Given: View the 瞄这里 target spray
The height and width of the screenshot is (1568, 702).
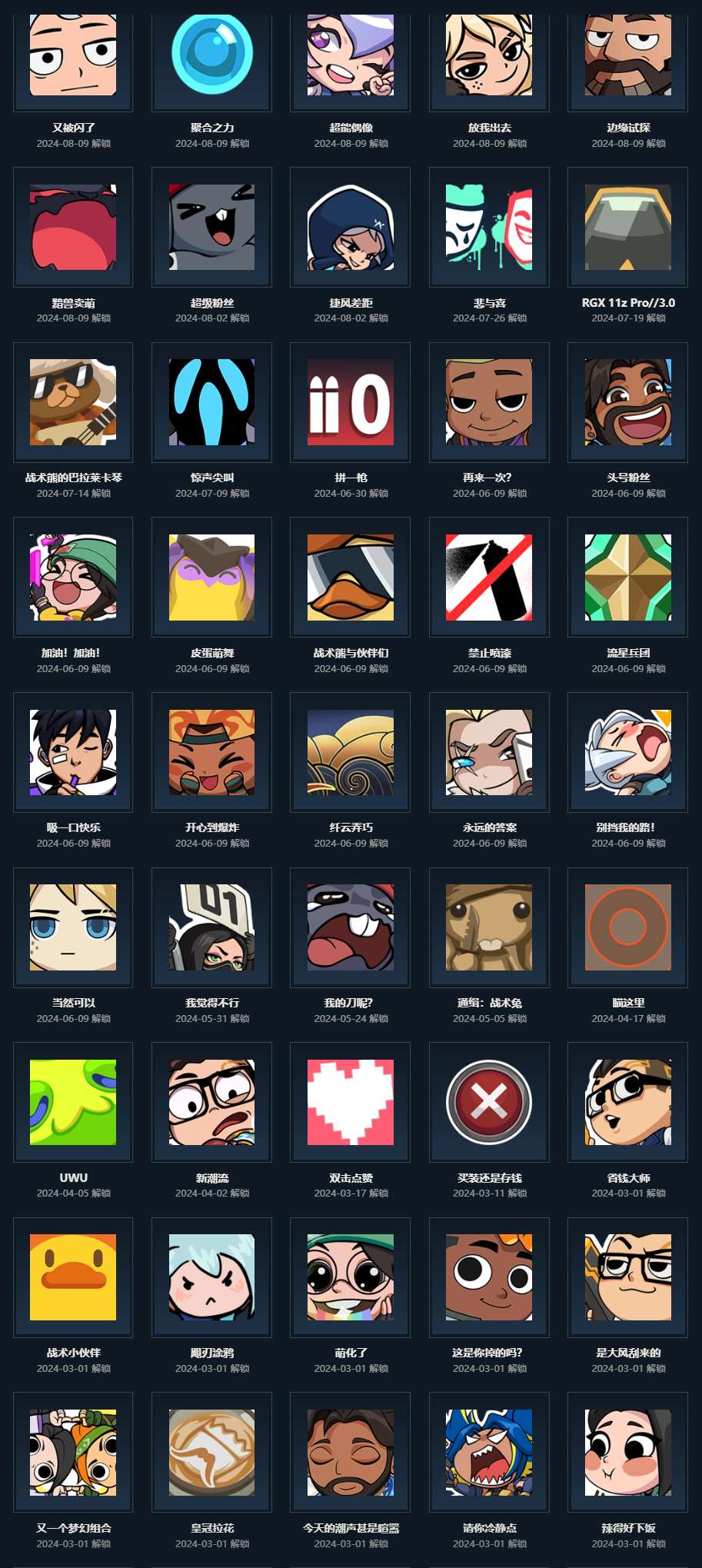Looking at the screenshot, I should click(x=628, y=927).
